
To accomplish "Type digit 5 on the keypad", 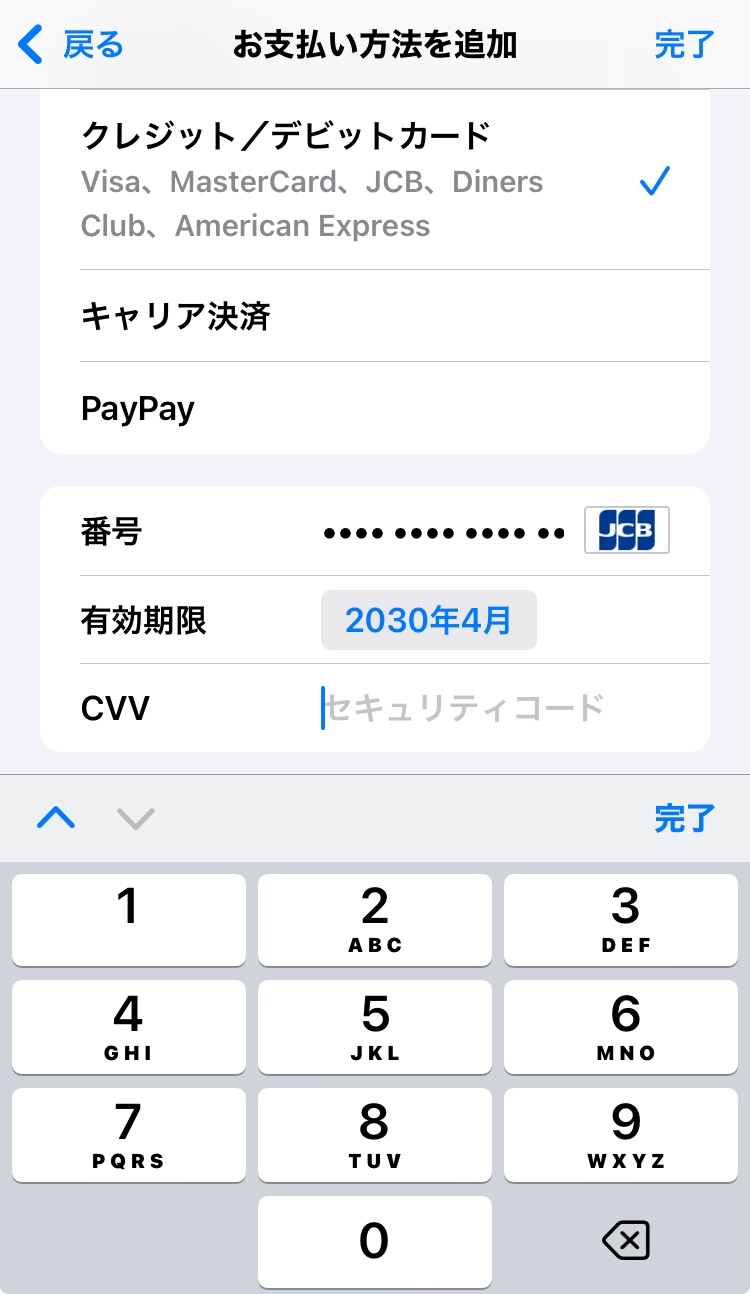I will tap(374, 1026).
